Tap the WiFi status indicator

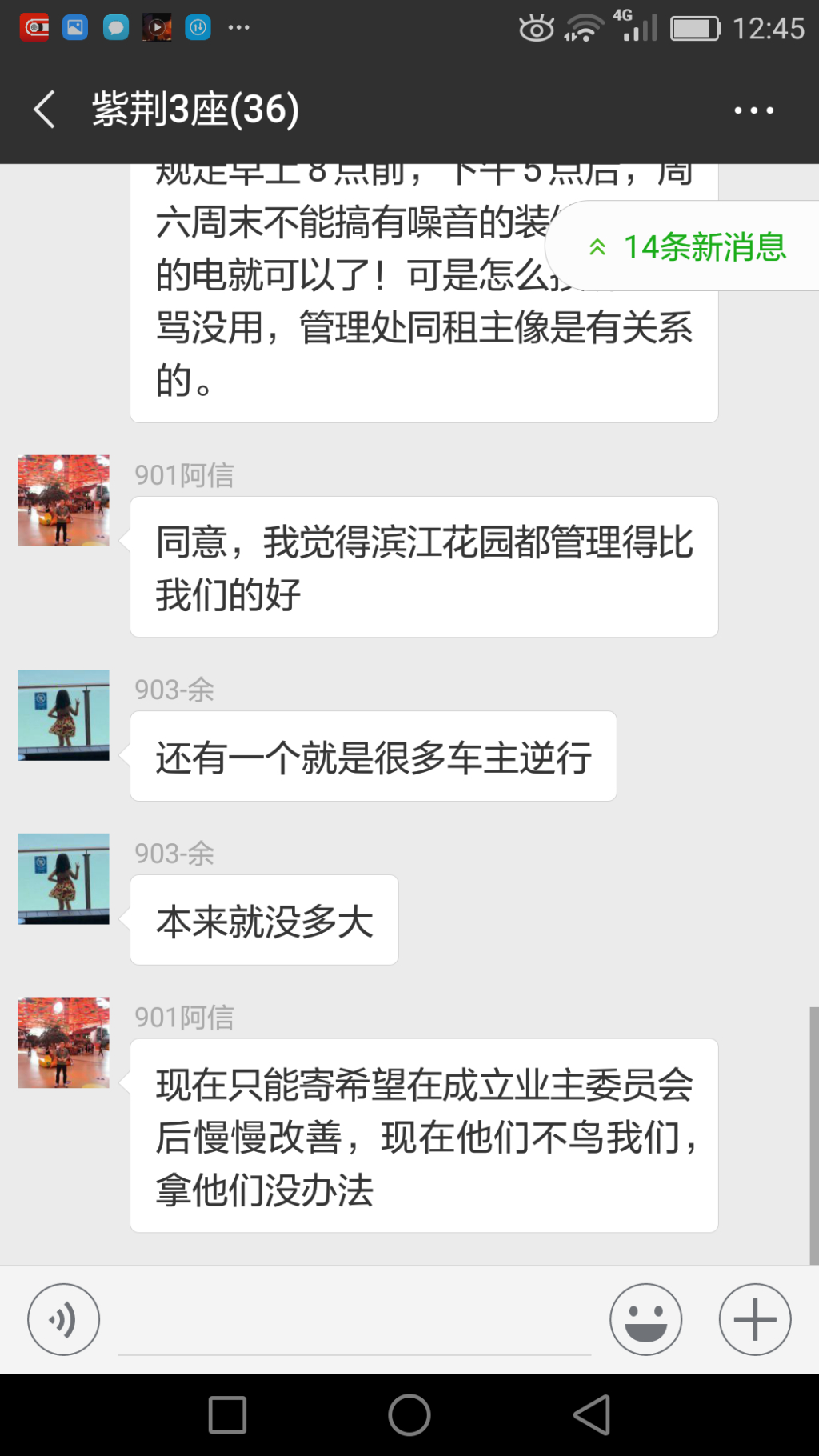583,27
